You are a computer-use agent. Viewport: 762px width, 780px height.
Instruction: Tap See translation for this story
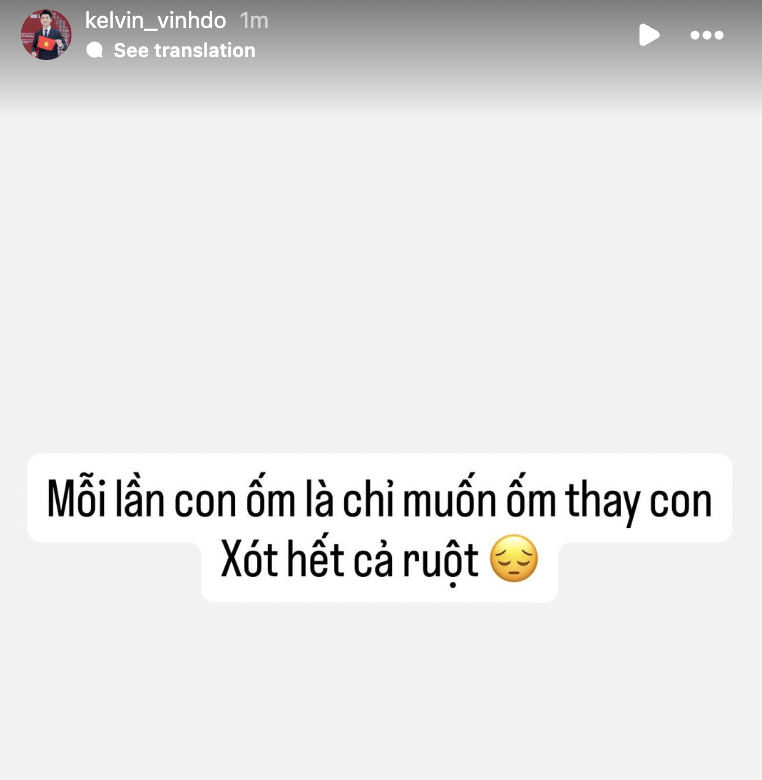pos(184,50)
